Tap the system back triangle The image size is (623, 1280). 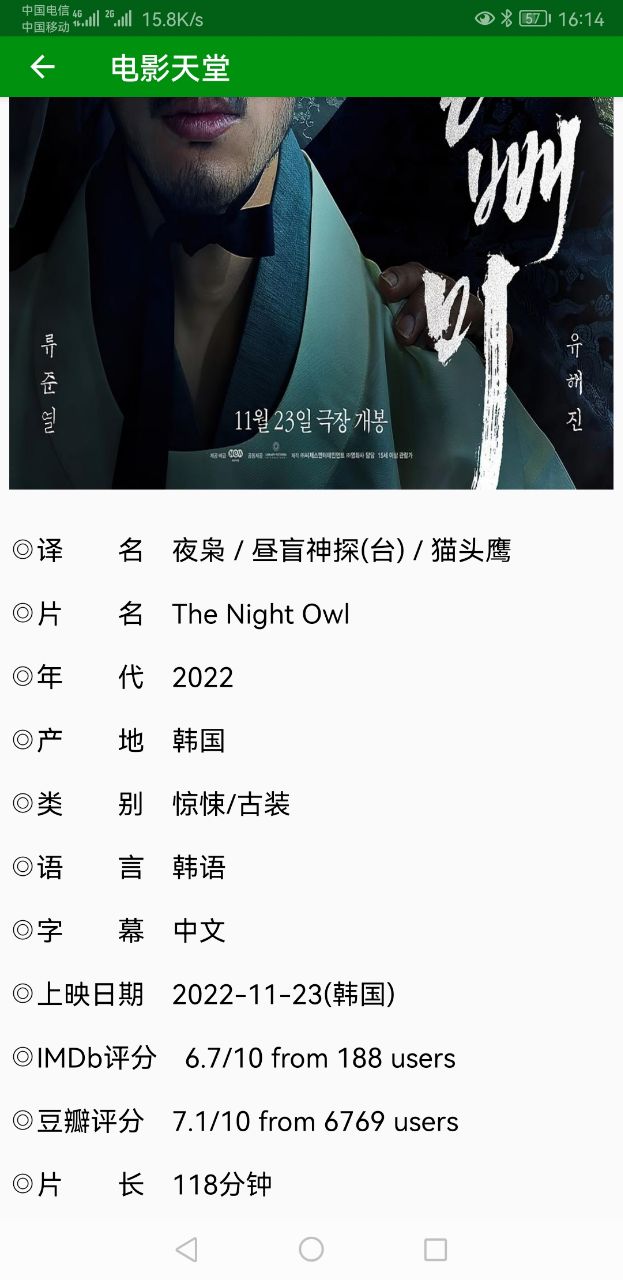pyautogui.click(x=186, y=1249)
